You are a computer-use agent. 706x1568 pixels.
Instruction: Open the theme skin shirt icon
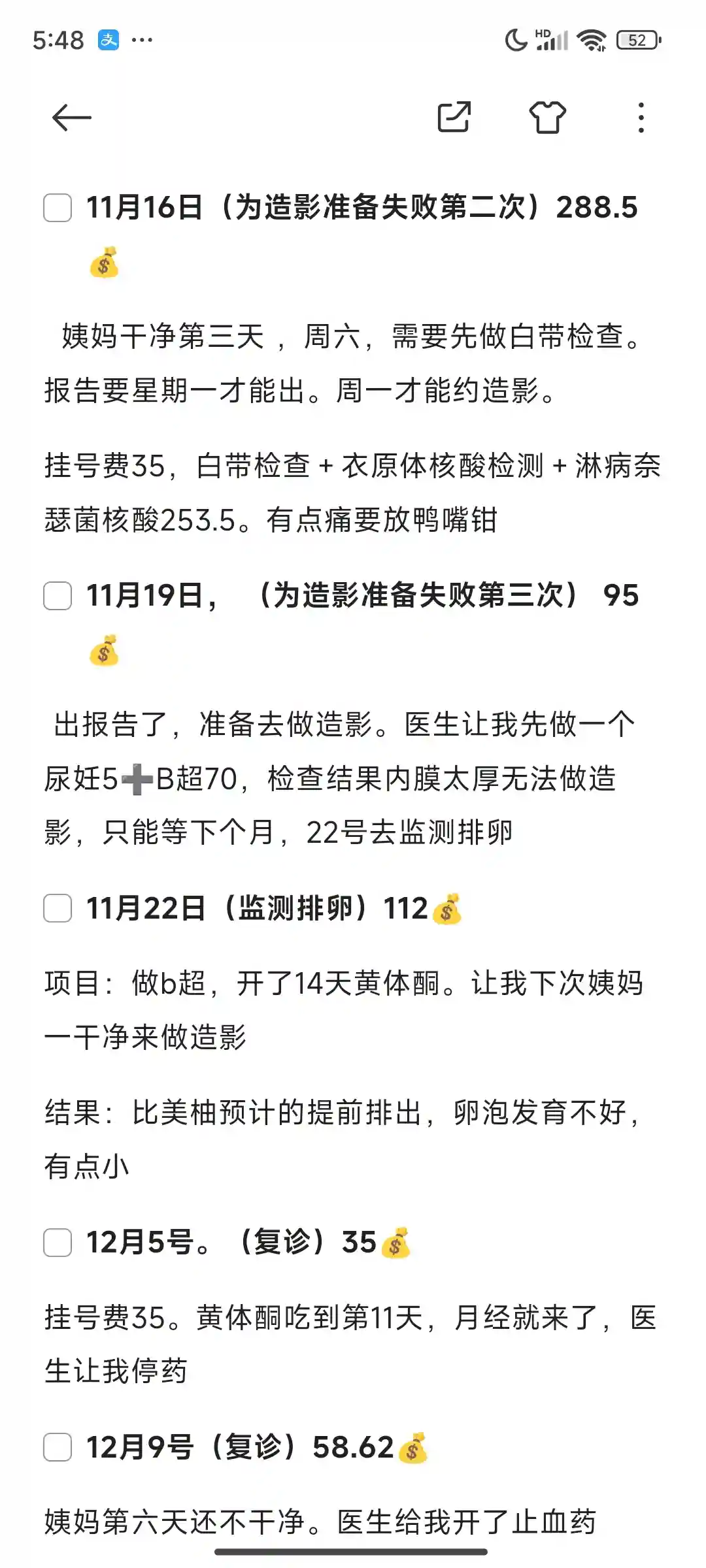pos(547,118)
